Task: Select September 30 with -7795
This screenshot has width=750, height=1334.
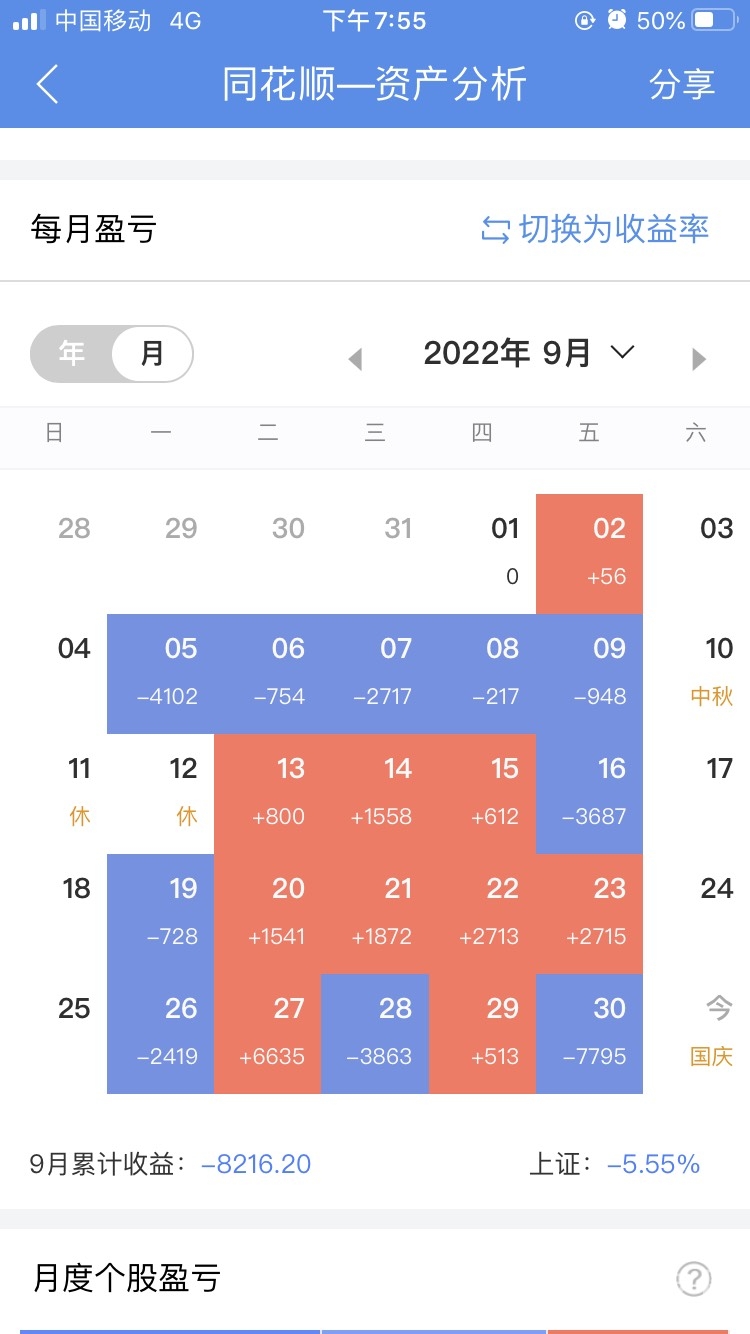Action: [x=590, y=1033]
